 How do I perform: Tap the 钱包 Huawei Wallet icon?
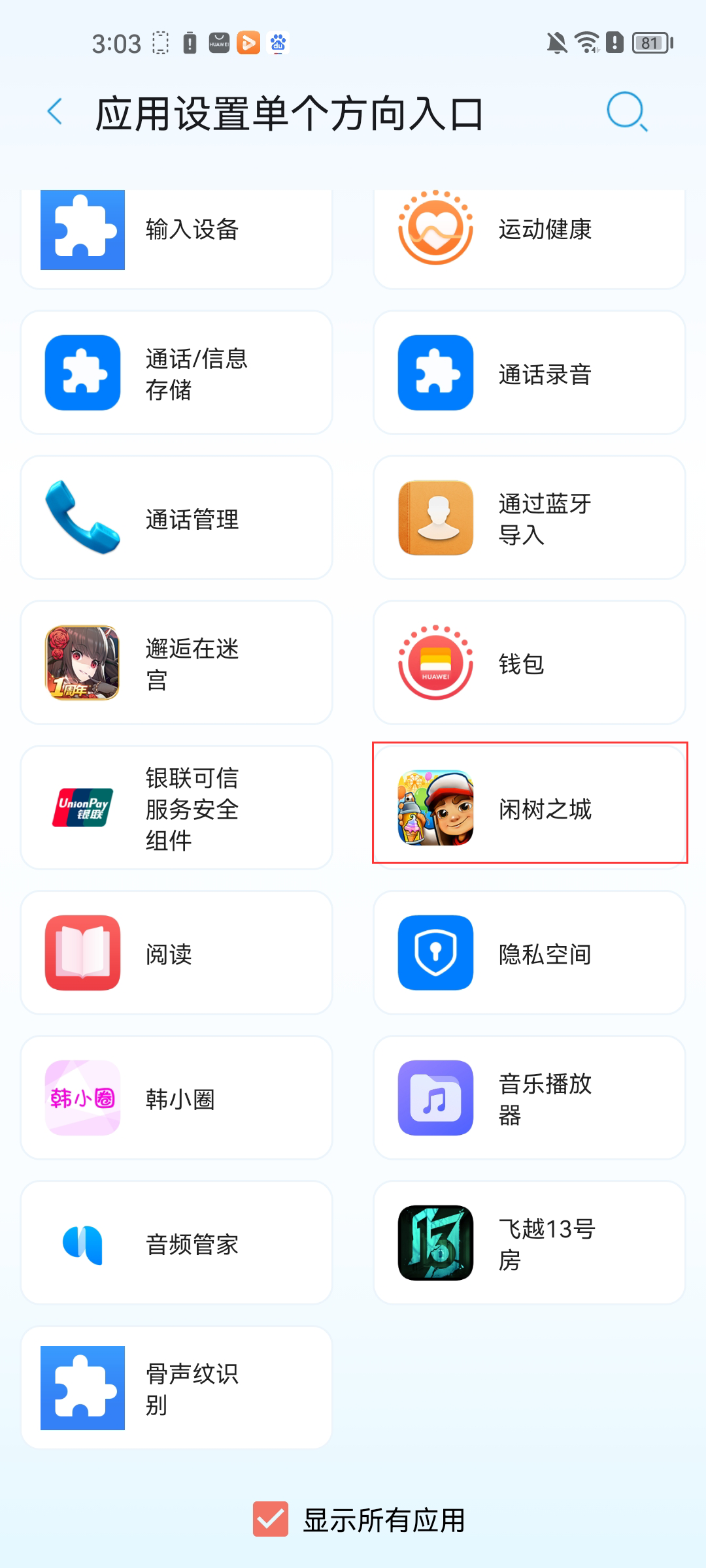point(435,663)
